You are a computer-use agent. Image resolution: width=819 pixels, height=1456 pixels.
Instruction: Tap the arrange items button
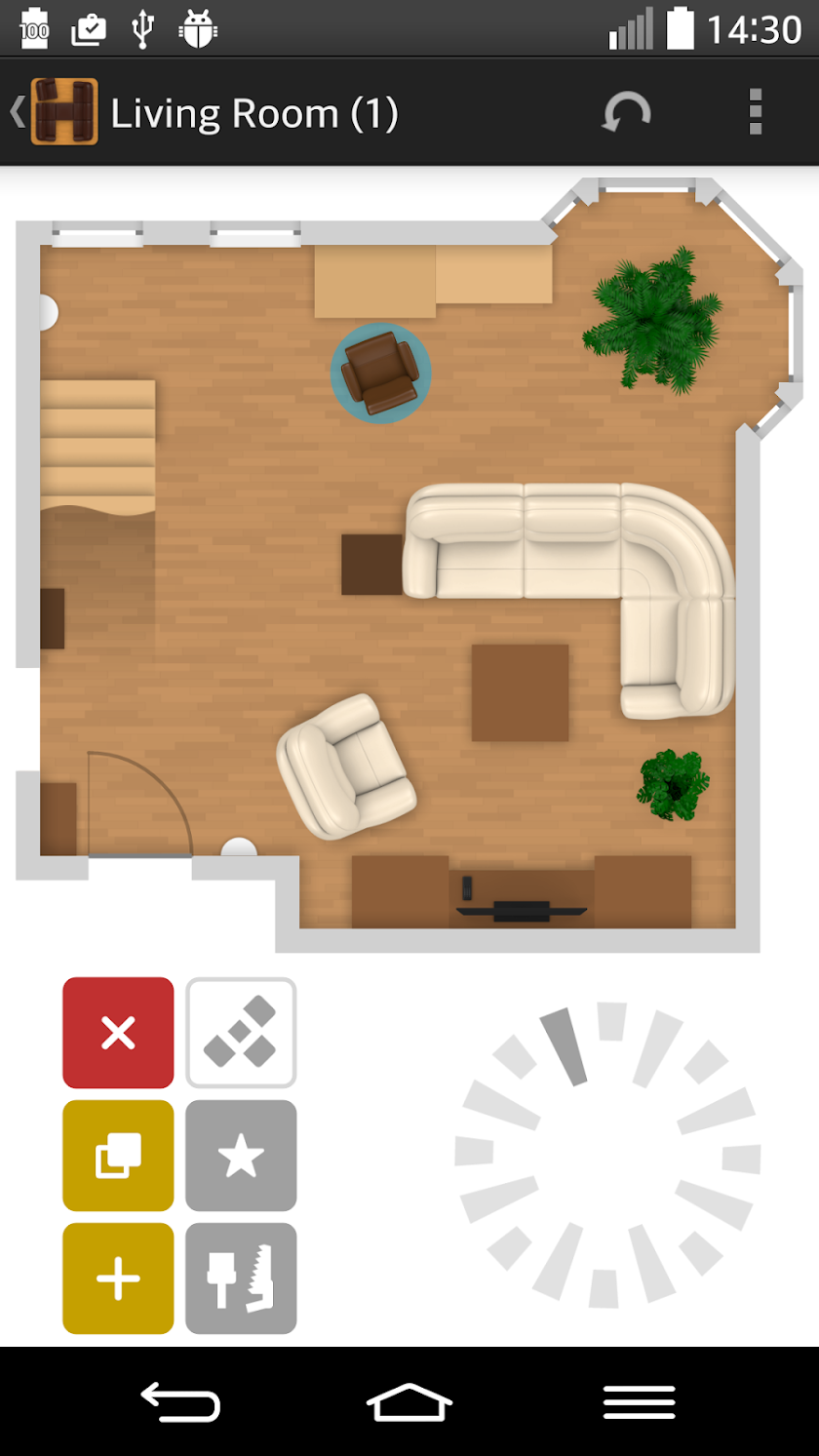pos(241,1033)
